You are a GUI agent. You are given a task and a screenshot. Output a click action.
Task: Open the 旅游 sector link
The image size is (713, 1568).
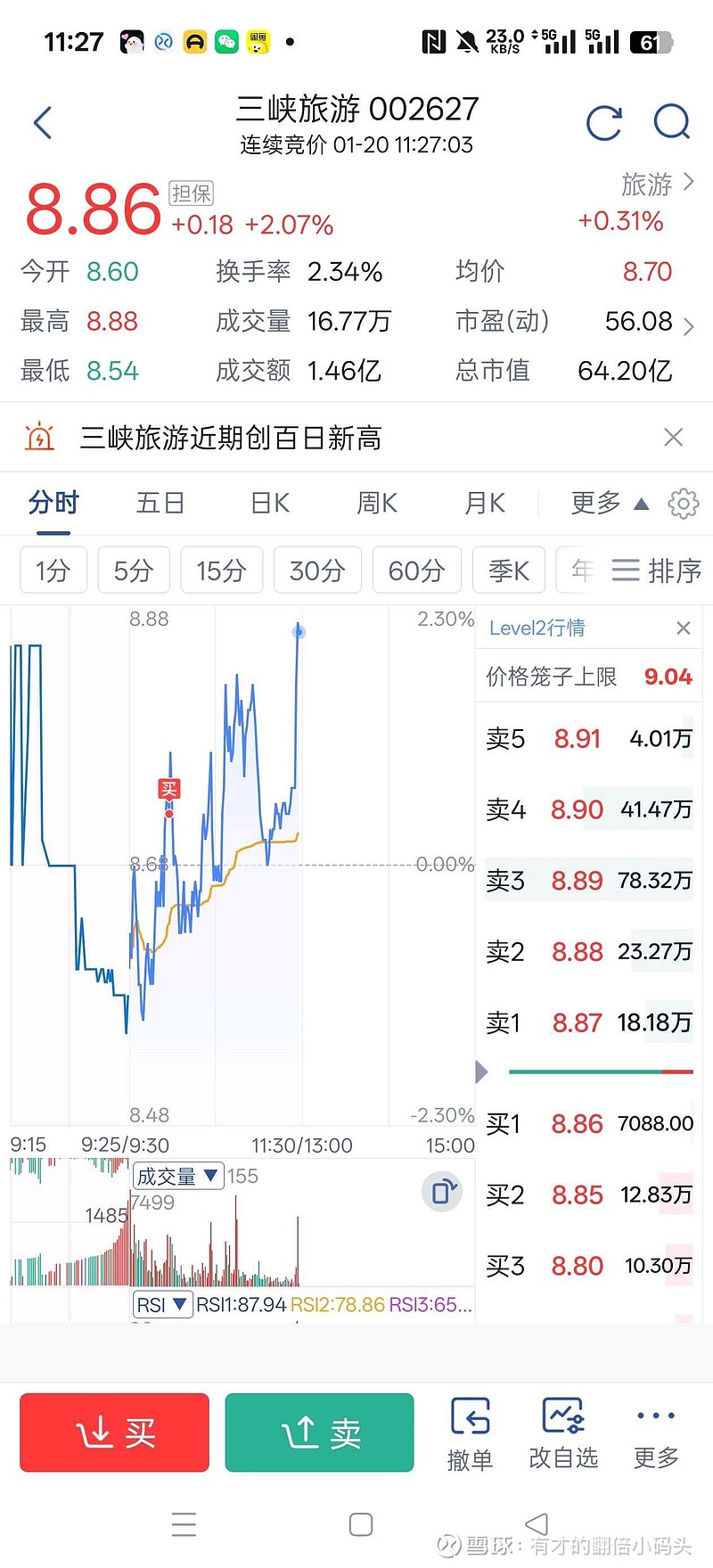click(x=657, y=185)
